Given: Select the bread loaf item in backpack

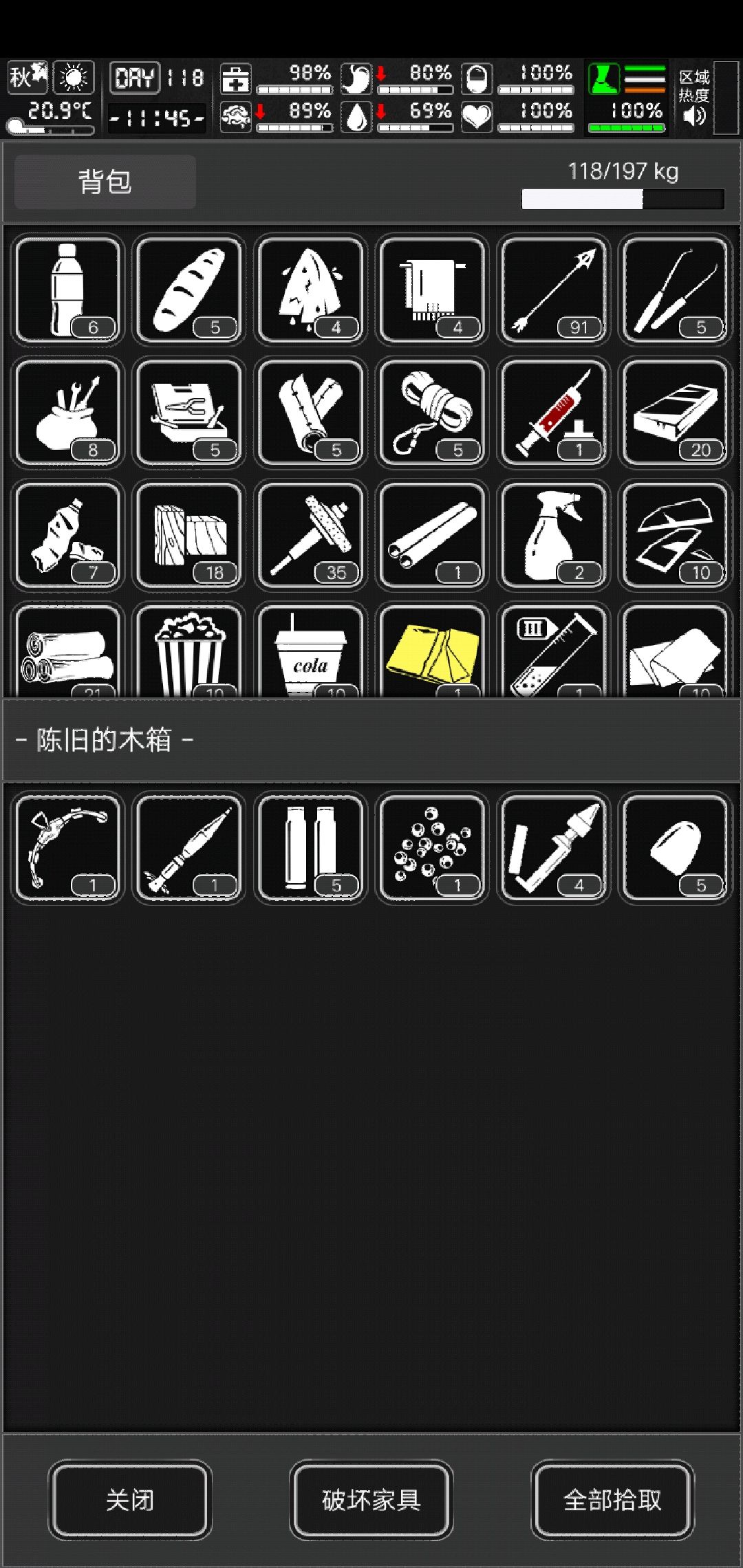Looking at the screenshot, I should point(189,290).
